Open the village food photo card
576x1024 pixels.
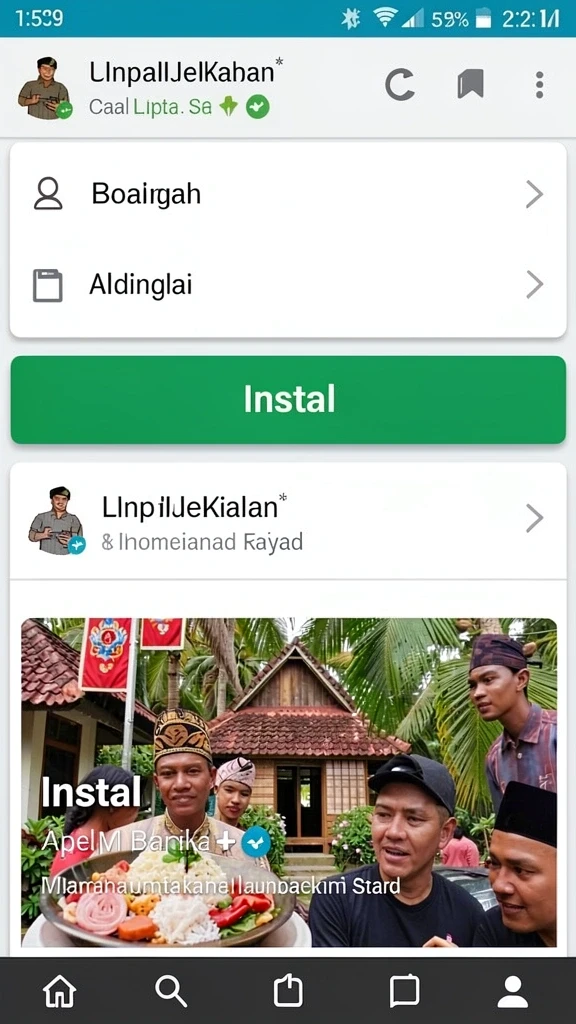coord(289,782)
